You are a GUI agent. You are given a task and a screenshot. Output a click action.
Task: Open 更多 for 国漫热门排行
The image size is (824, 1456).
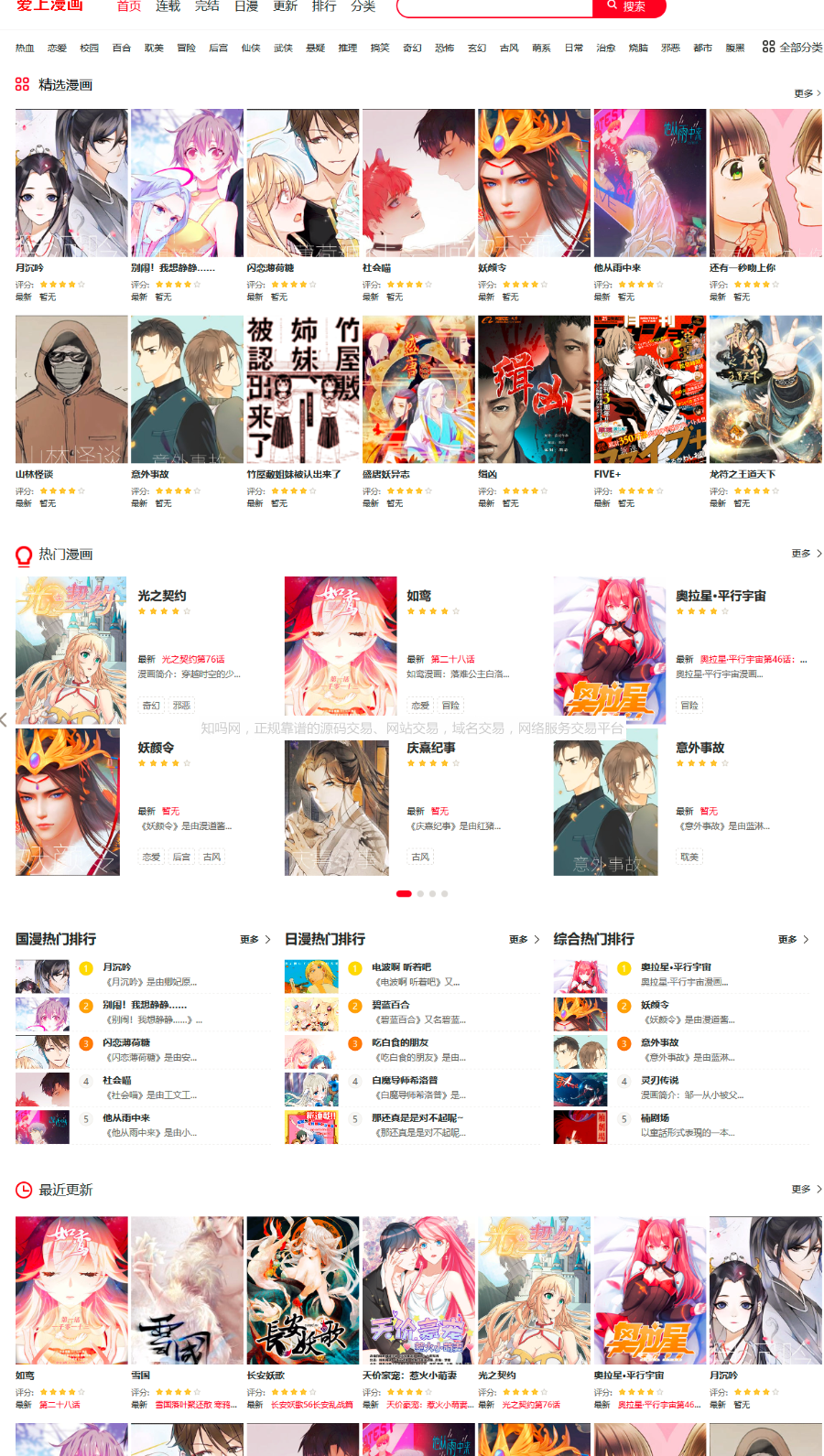click(x=255, y=940)
